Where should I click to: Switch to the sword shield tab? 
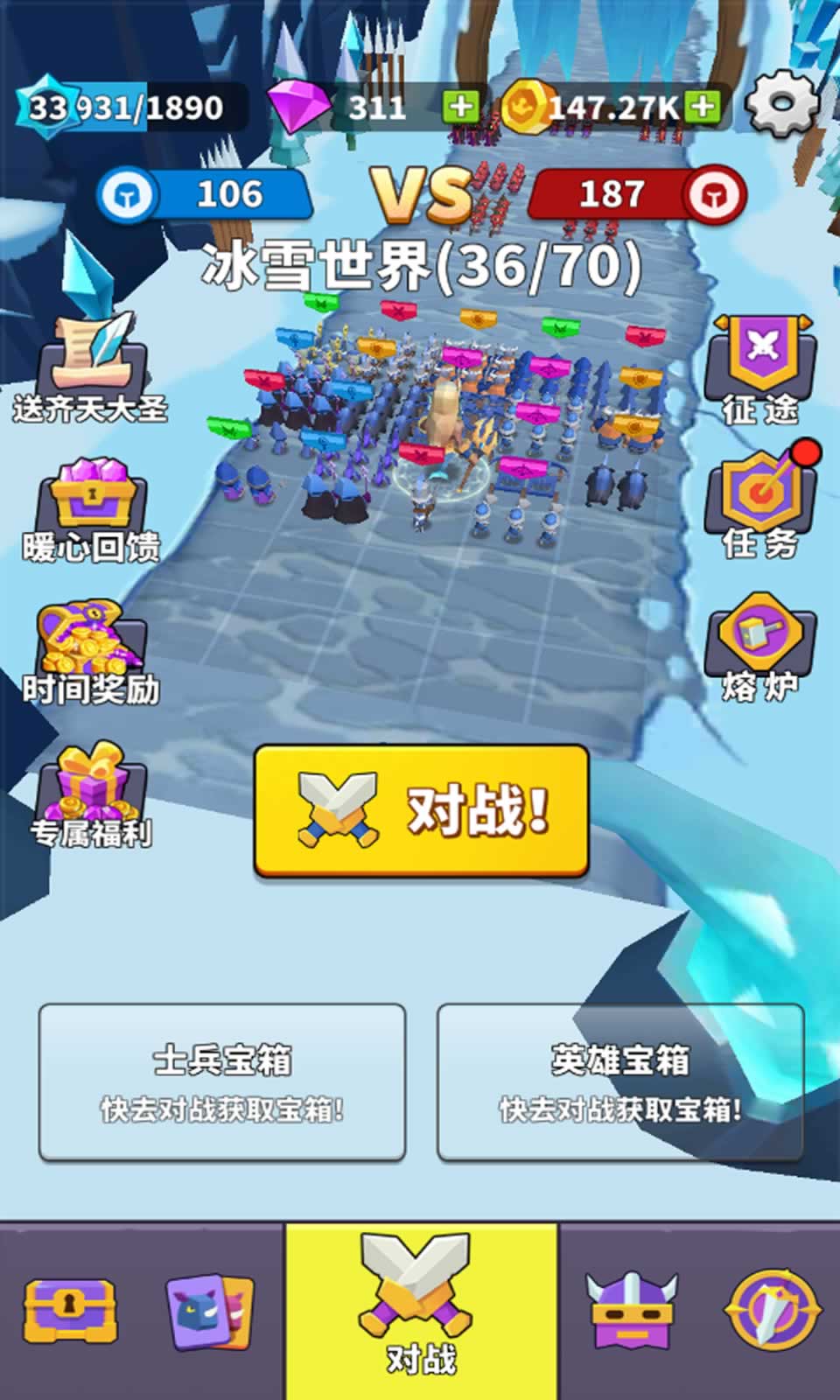[772, 1311]
